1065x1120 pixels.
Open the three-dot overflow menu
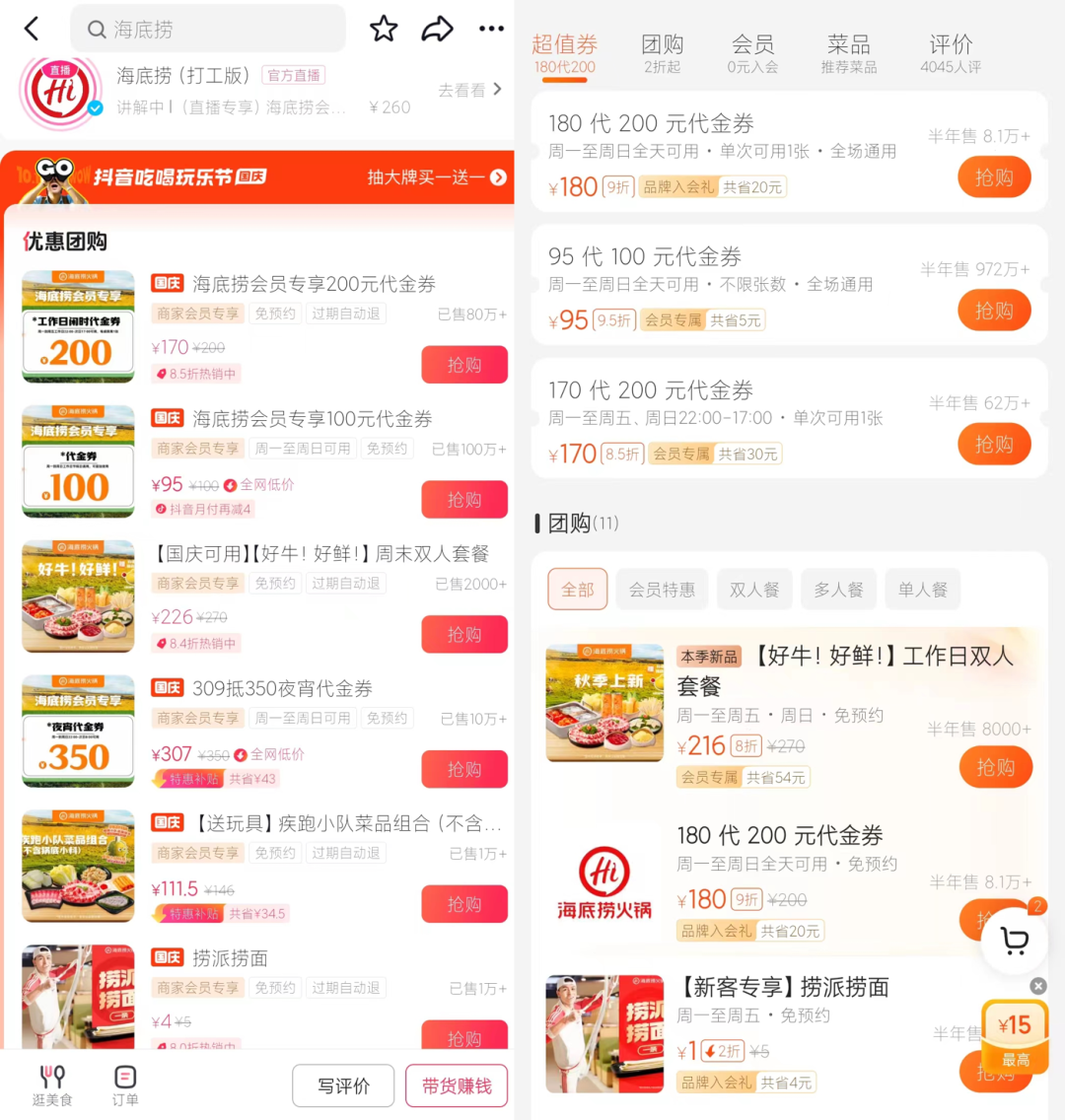coord(491,30)
